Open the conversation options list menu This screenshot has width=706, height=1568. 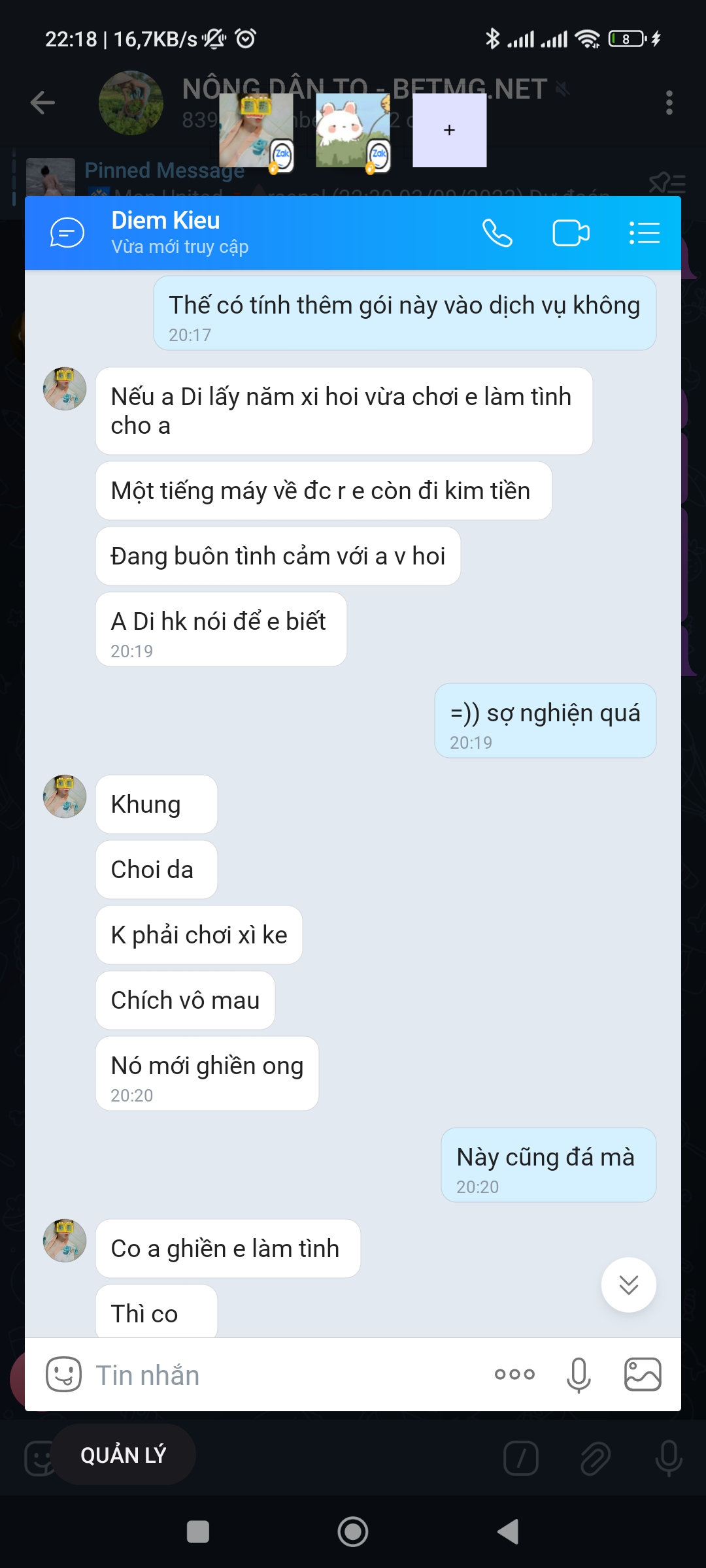(645, 233)
